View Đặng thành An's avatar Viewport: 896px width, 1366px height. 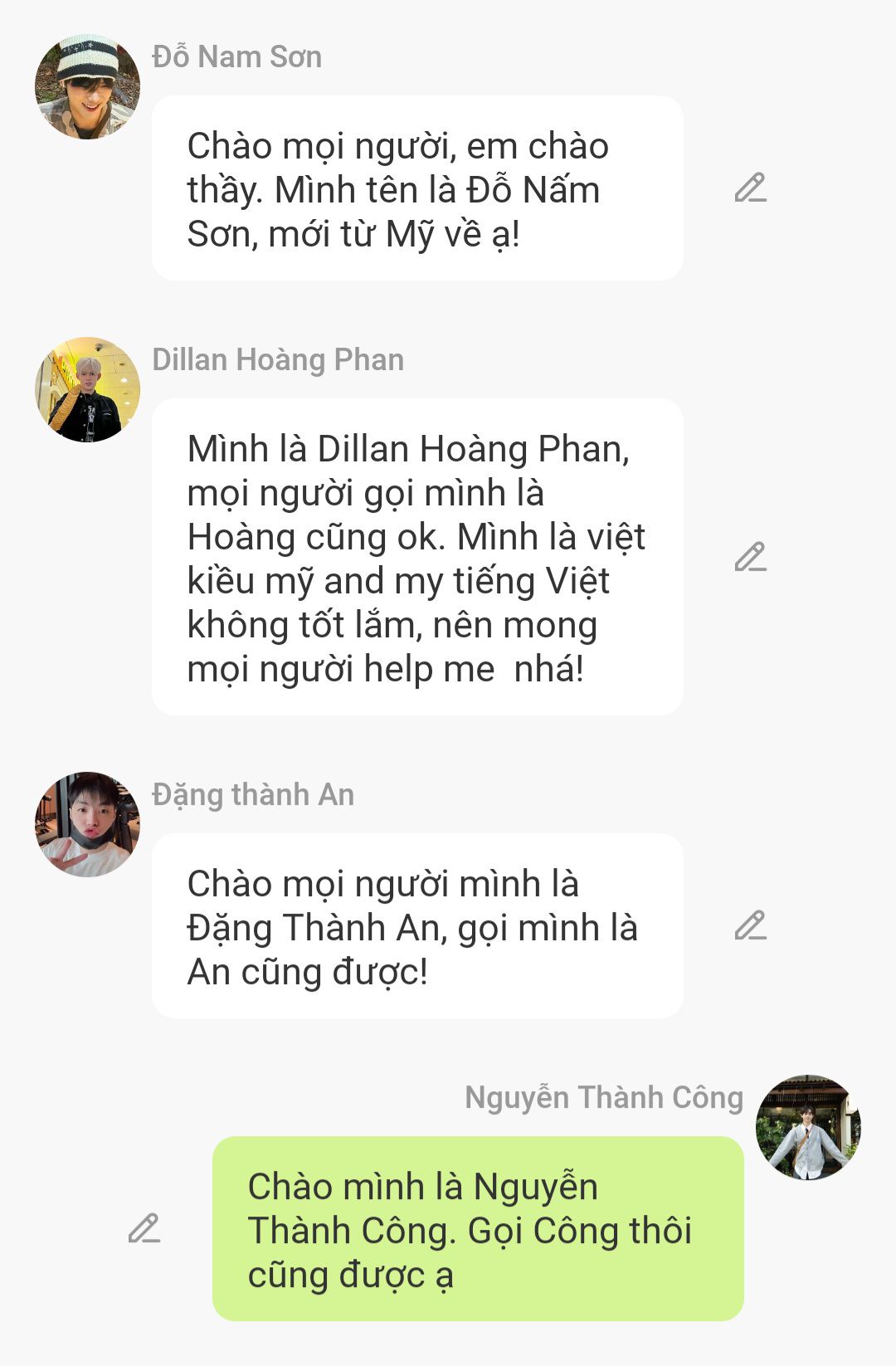pyautogui.click(x=87, y=824)
